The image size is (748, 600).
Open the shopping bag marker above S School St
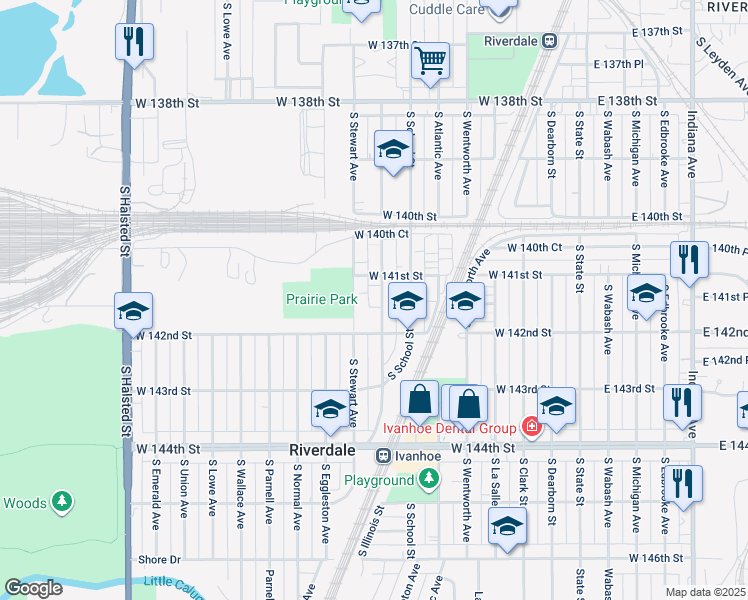[x=419, y=403]
